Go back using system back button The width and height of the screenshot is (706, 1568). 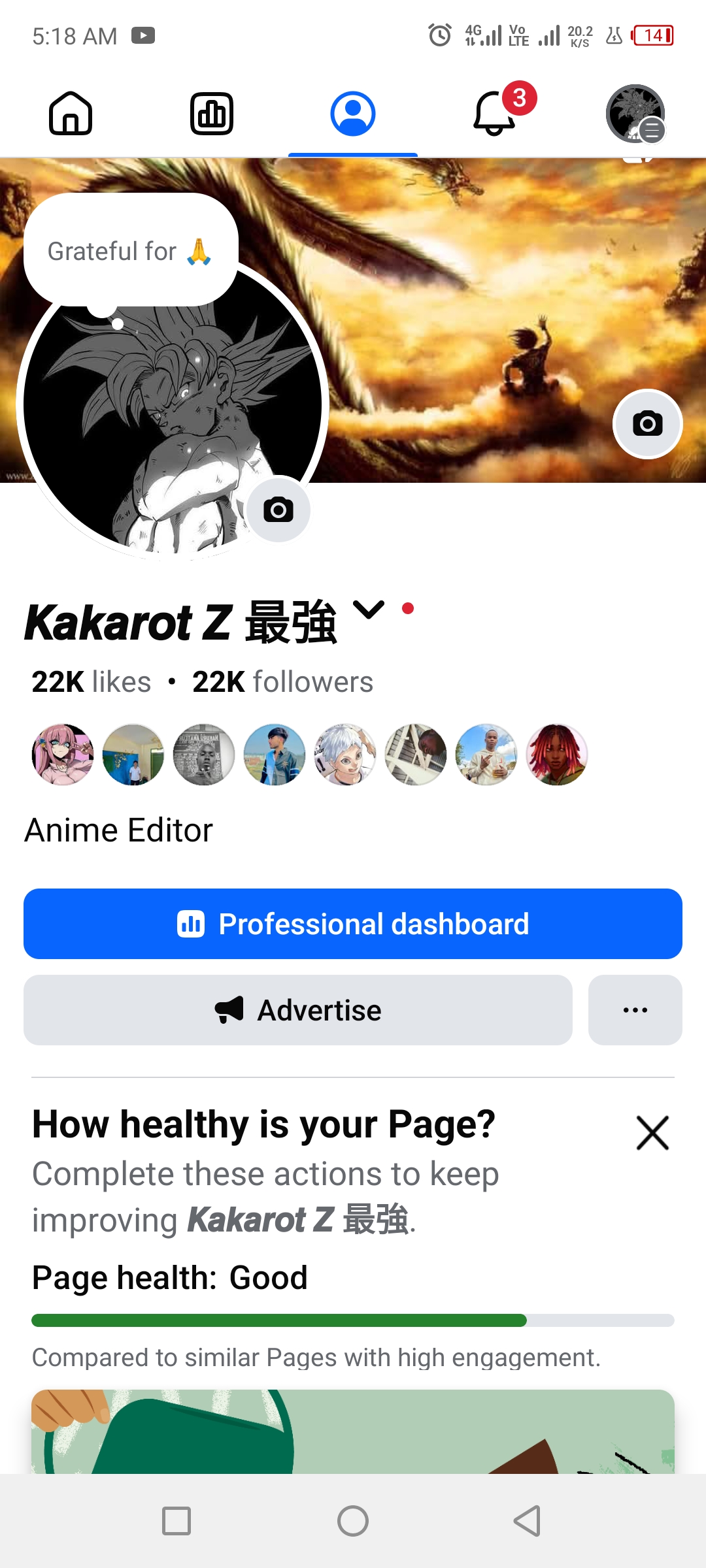click(528, 1521)
